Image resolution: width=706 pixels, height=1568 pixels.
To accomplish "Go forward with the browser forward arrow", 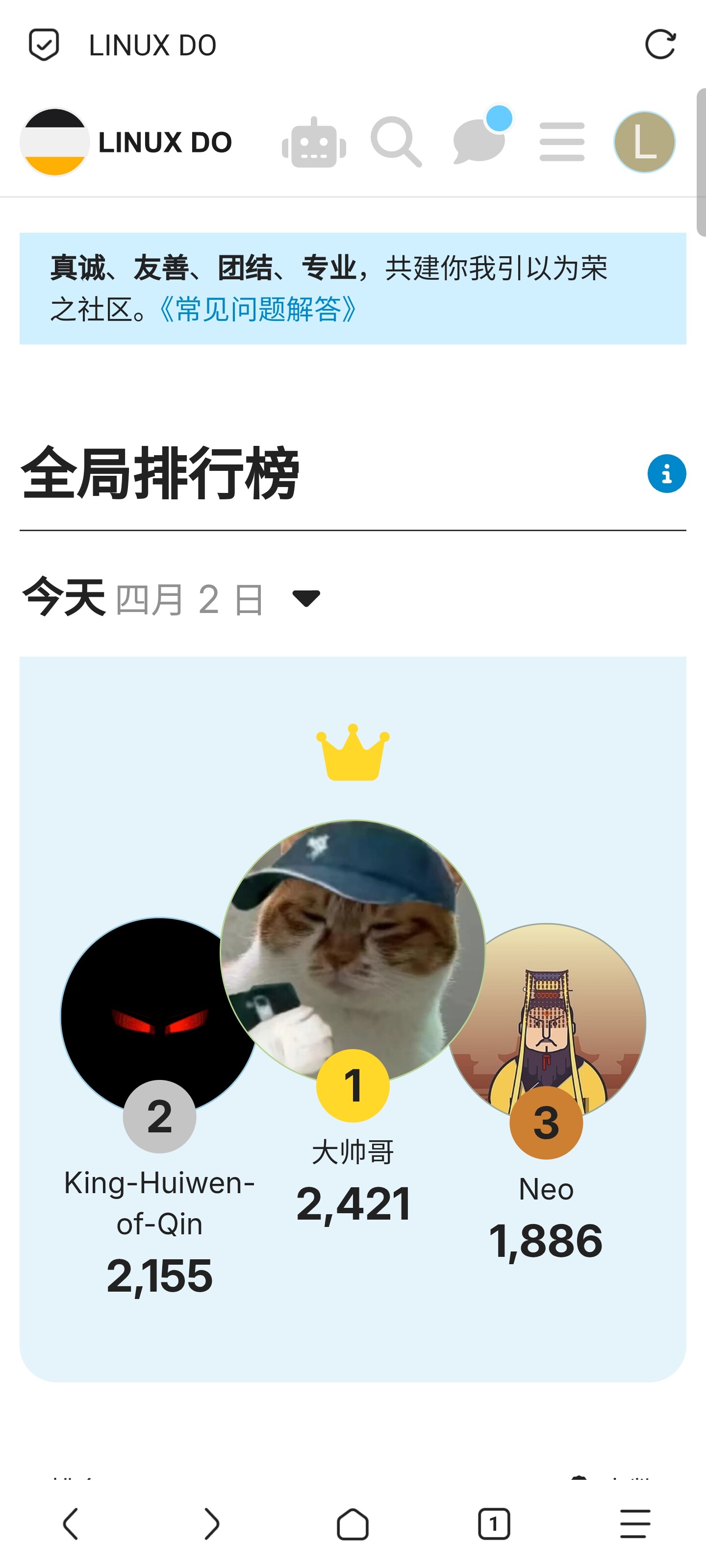I will pos(211,1524).
